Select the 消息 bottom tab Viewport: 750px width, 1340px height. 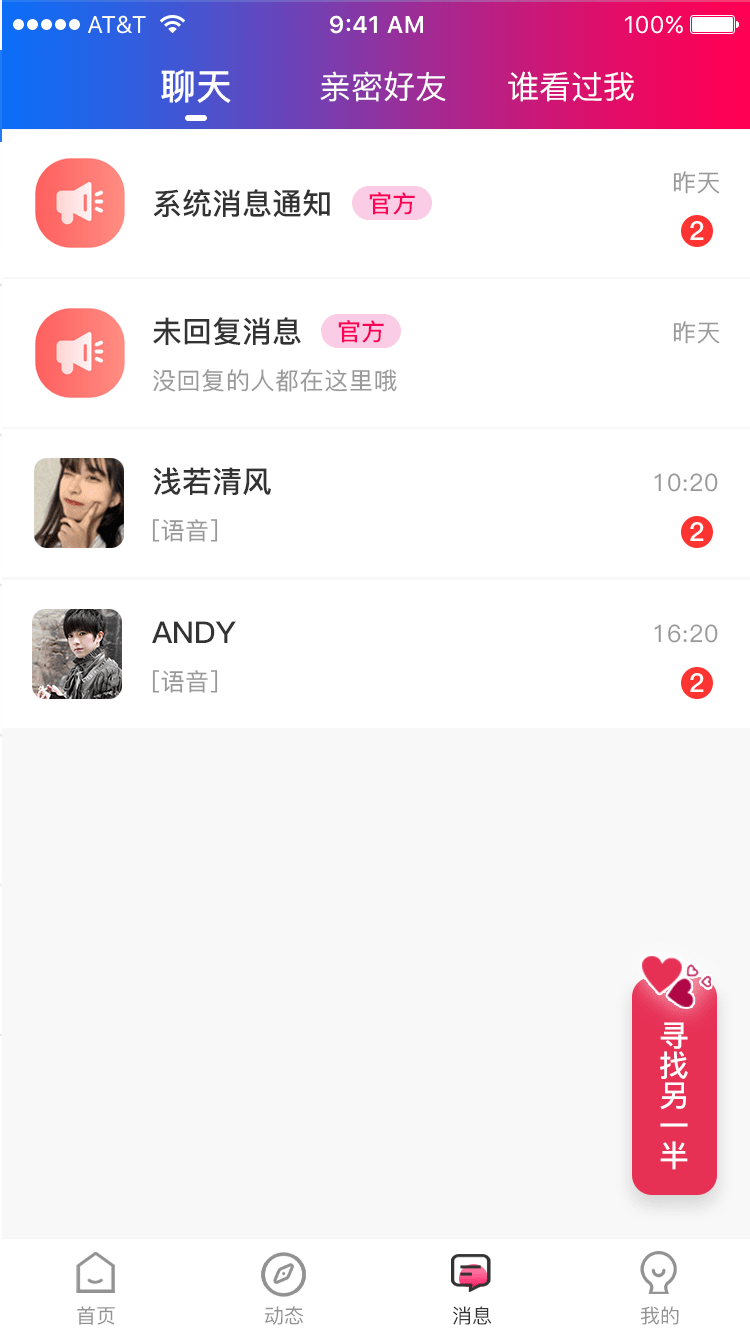coord(471,1288)
